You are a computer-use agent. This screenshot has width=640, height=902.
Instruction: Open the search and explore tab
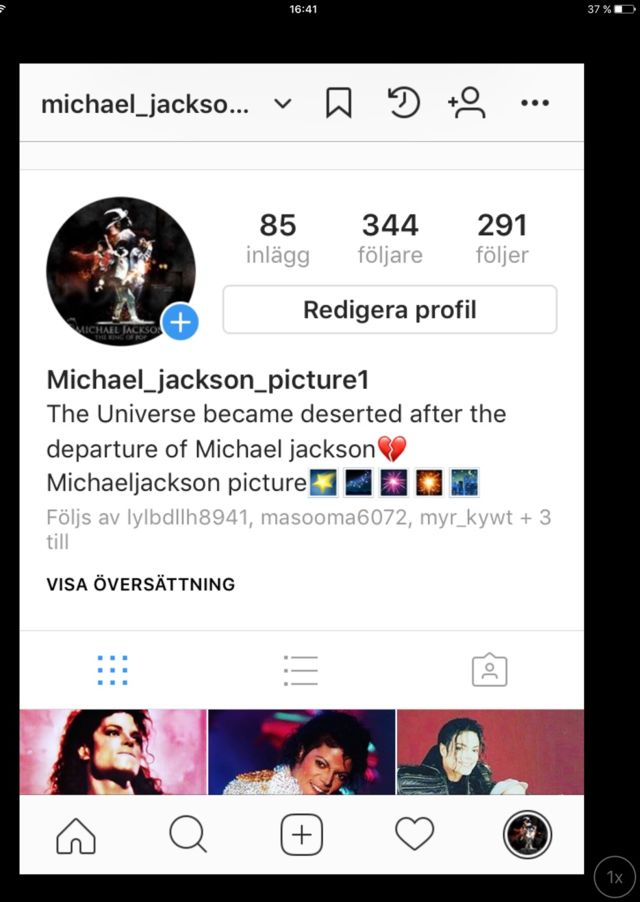coord(187,835)
